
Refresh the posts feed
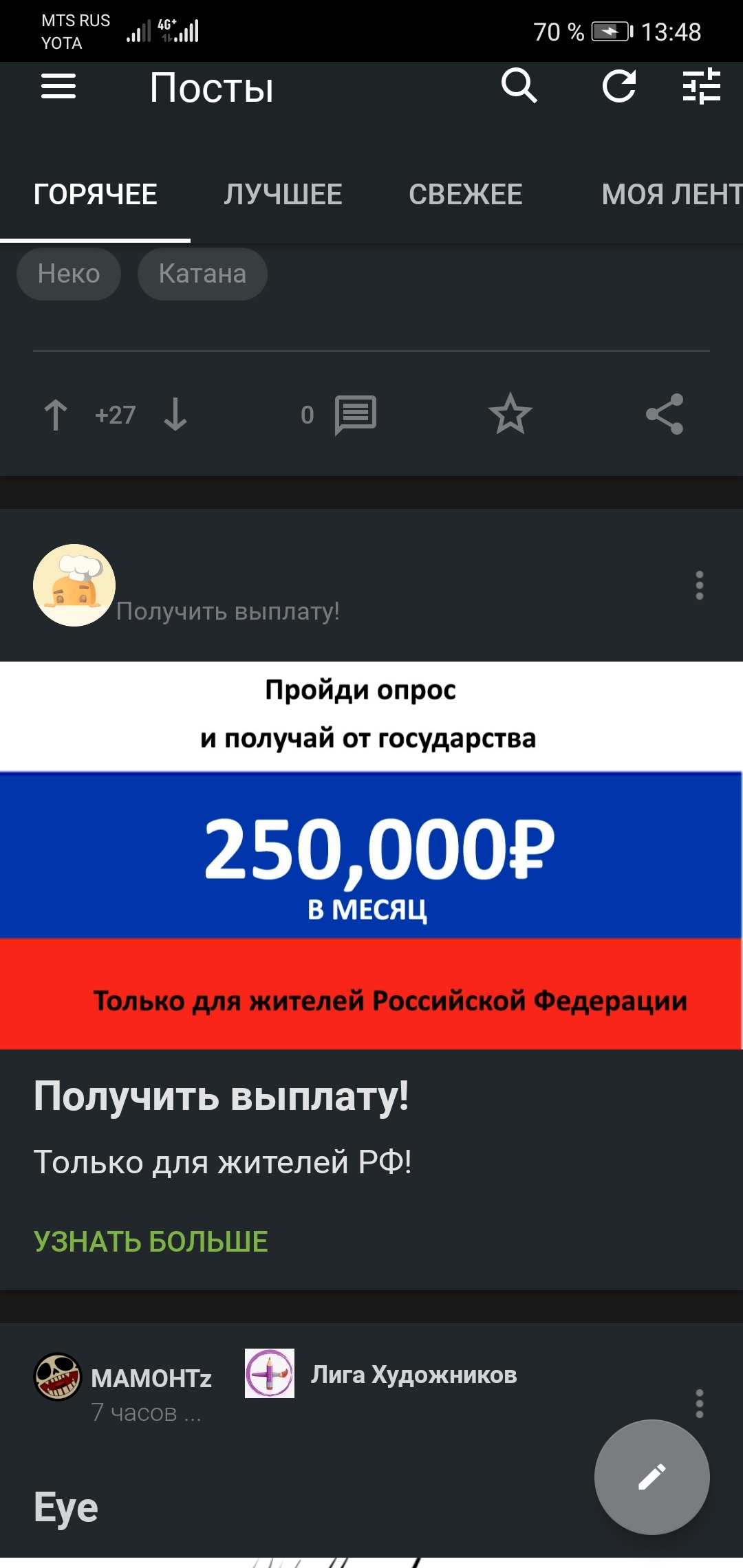point(618,87)
